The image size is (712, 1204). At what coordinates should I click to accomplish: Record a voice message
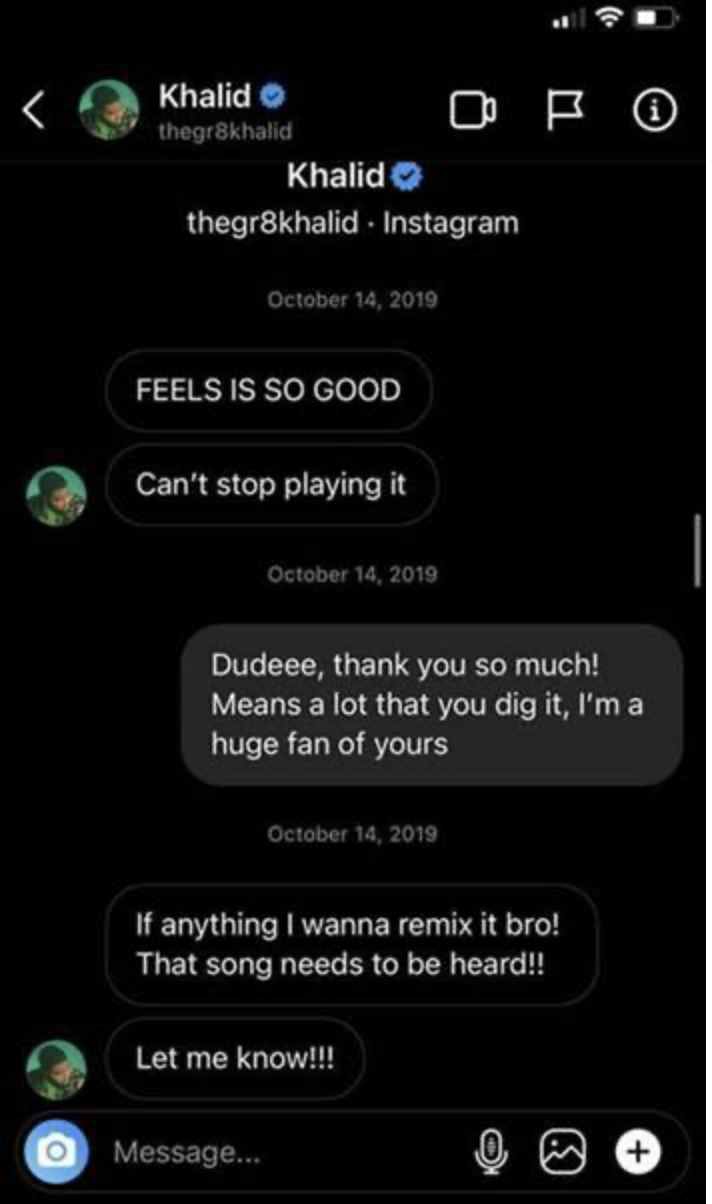tap(490, 1153)
